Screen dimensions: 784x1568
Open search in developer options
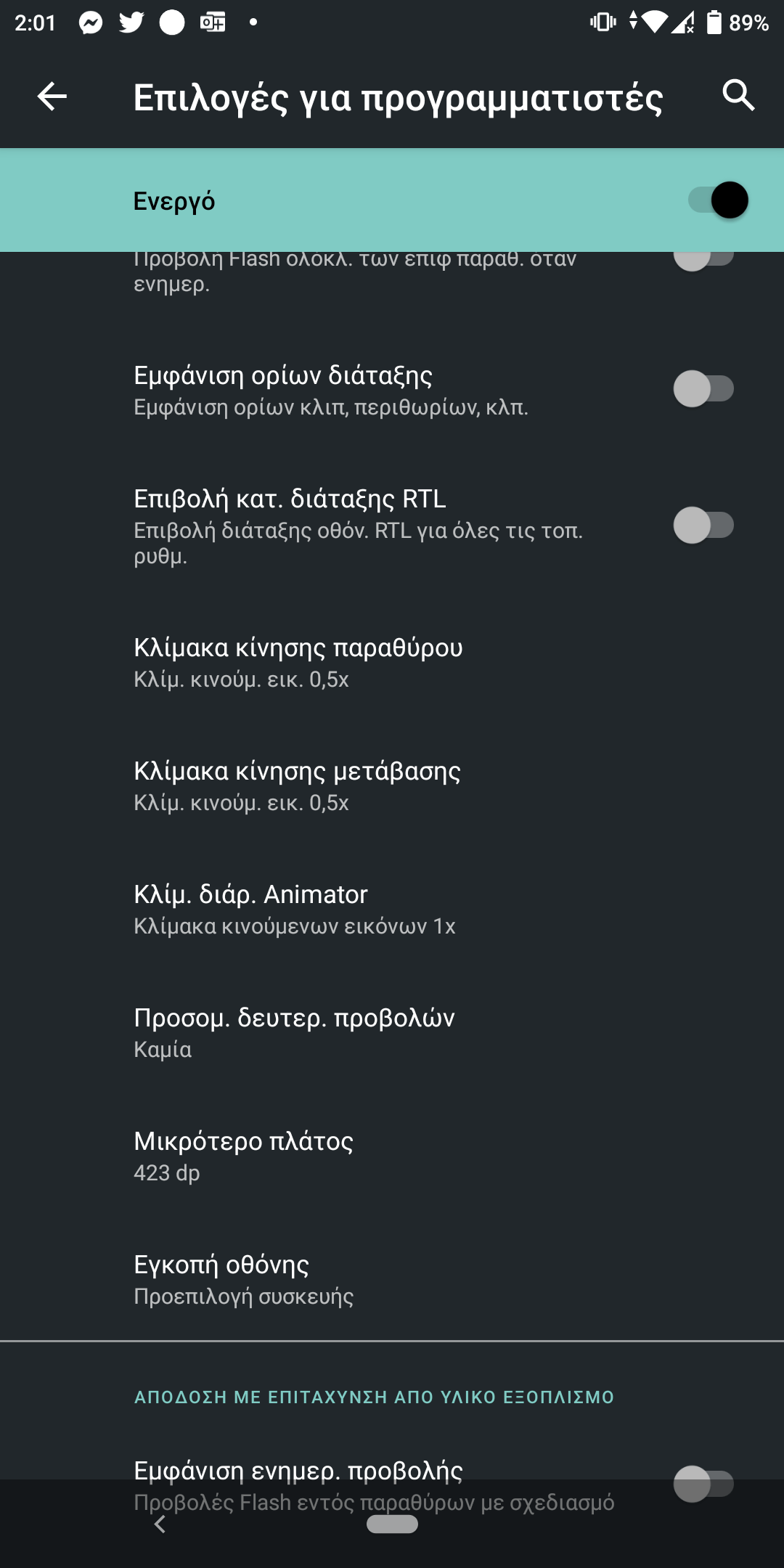[738, 96]
